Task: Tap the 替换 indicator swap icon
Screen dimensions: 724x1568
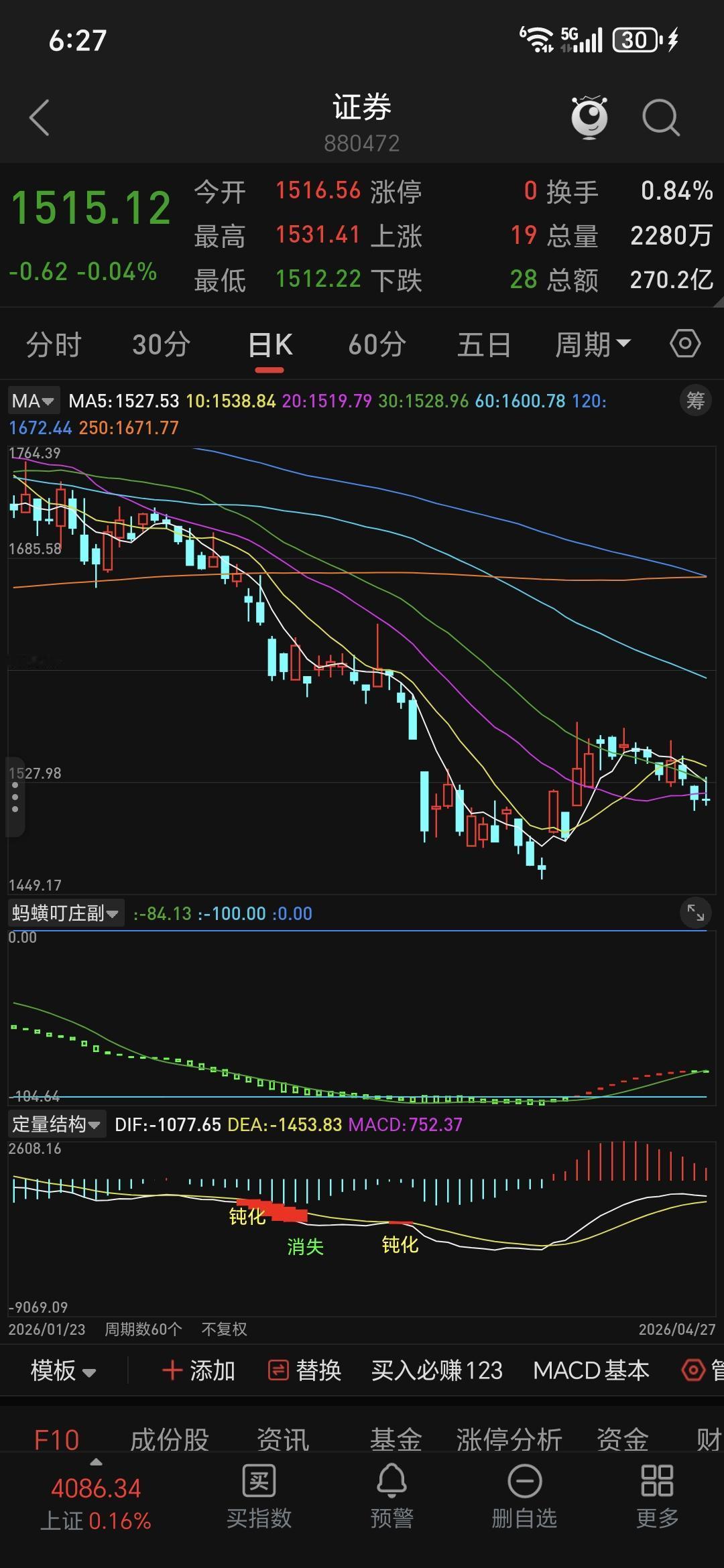Action: pyautogui.click(x=278, y=1370)
